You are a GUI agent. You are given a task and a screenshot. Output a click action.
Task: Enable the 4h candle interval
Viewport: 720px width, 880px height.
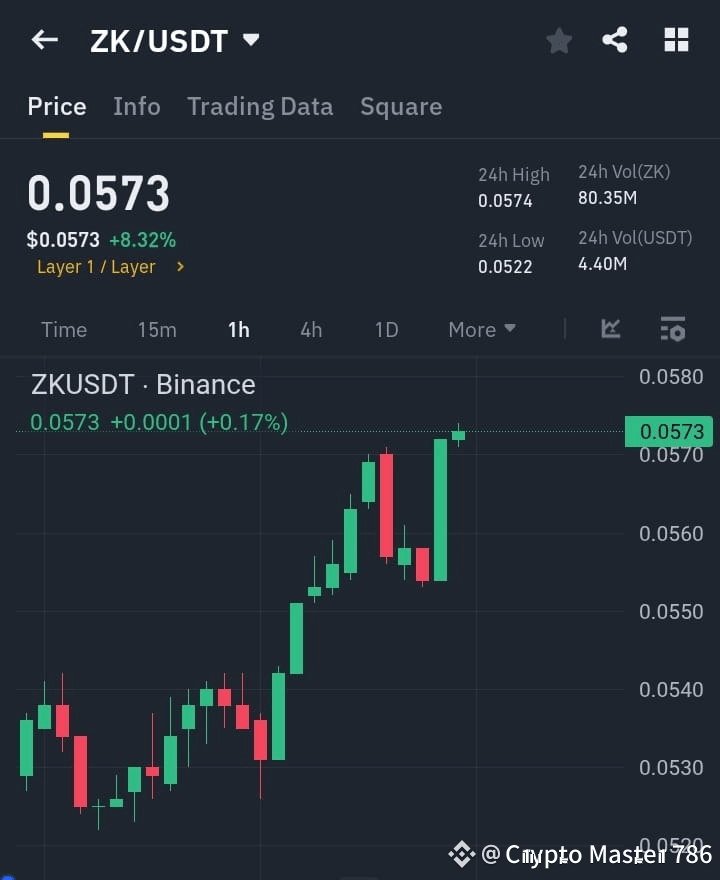point(311,329)
